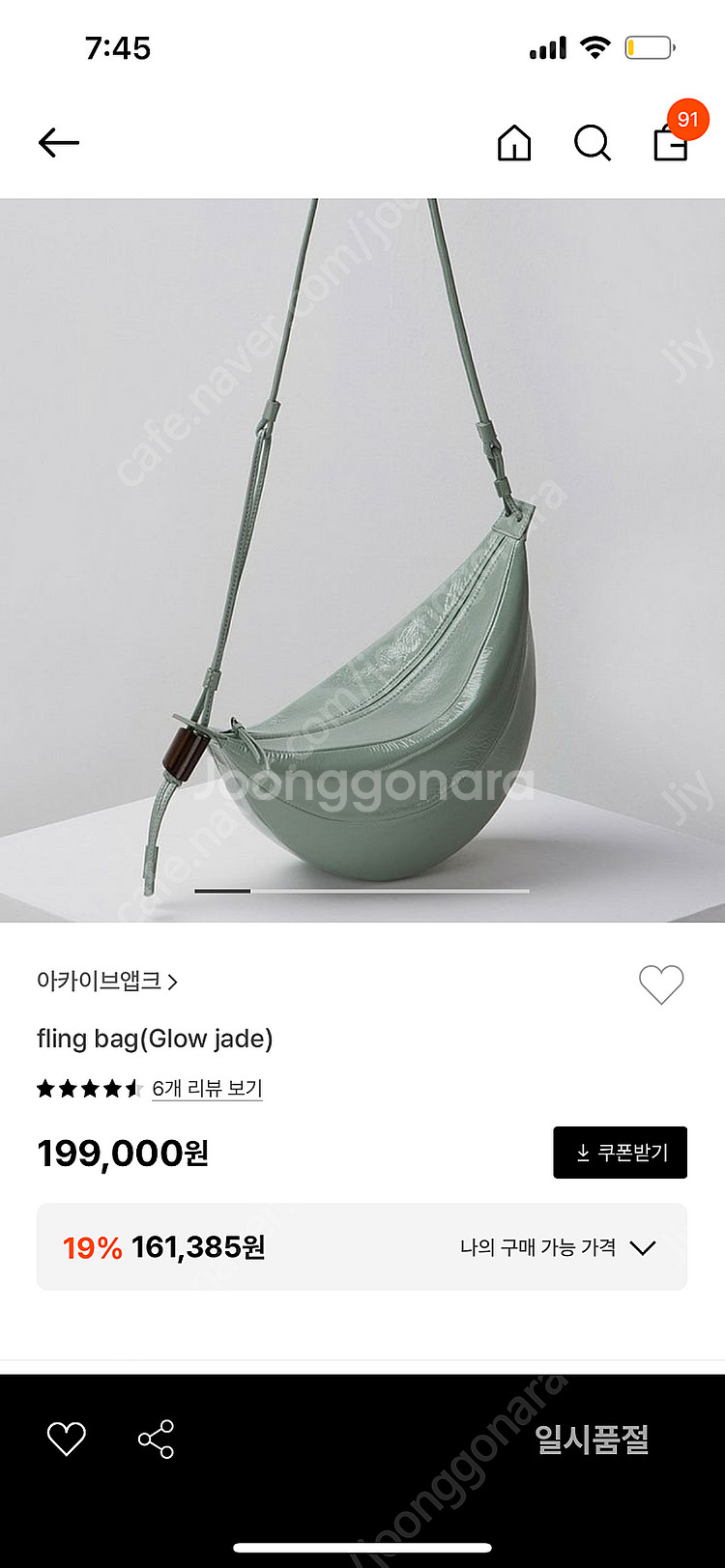725x1568 pixels.
Task: Go back using the arrow icon
Action: pos(58,142)
